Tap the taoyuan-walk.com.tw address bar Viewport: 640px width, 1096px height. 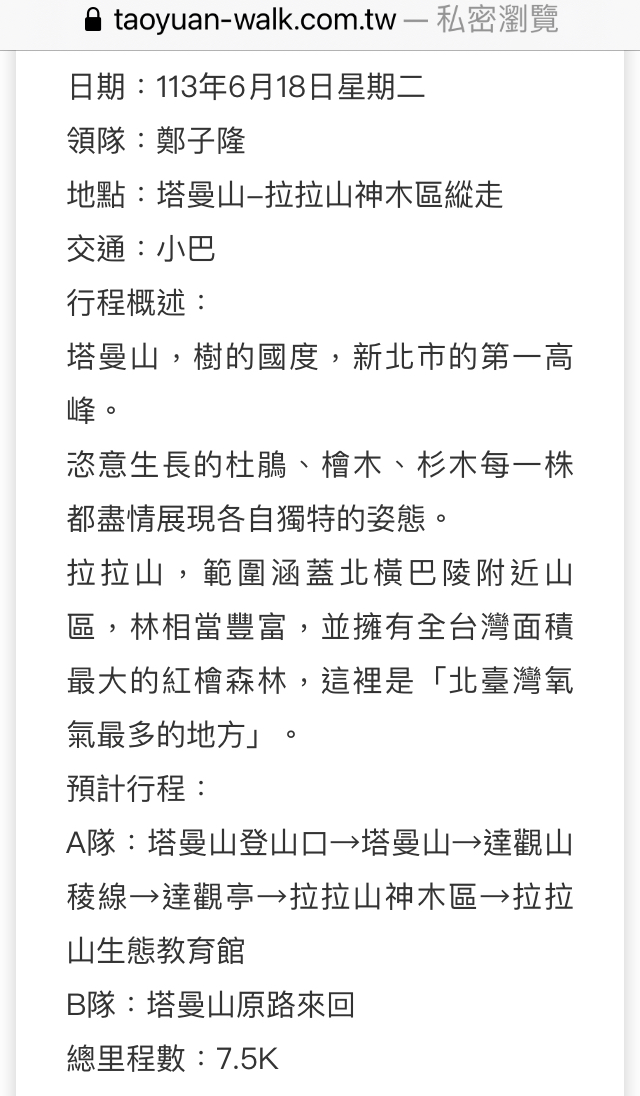pos(254,19)
